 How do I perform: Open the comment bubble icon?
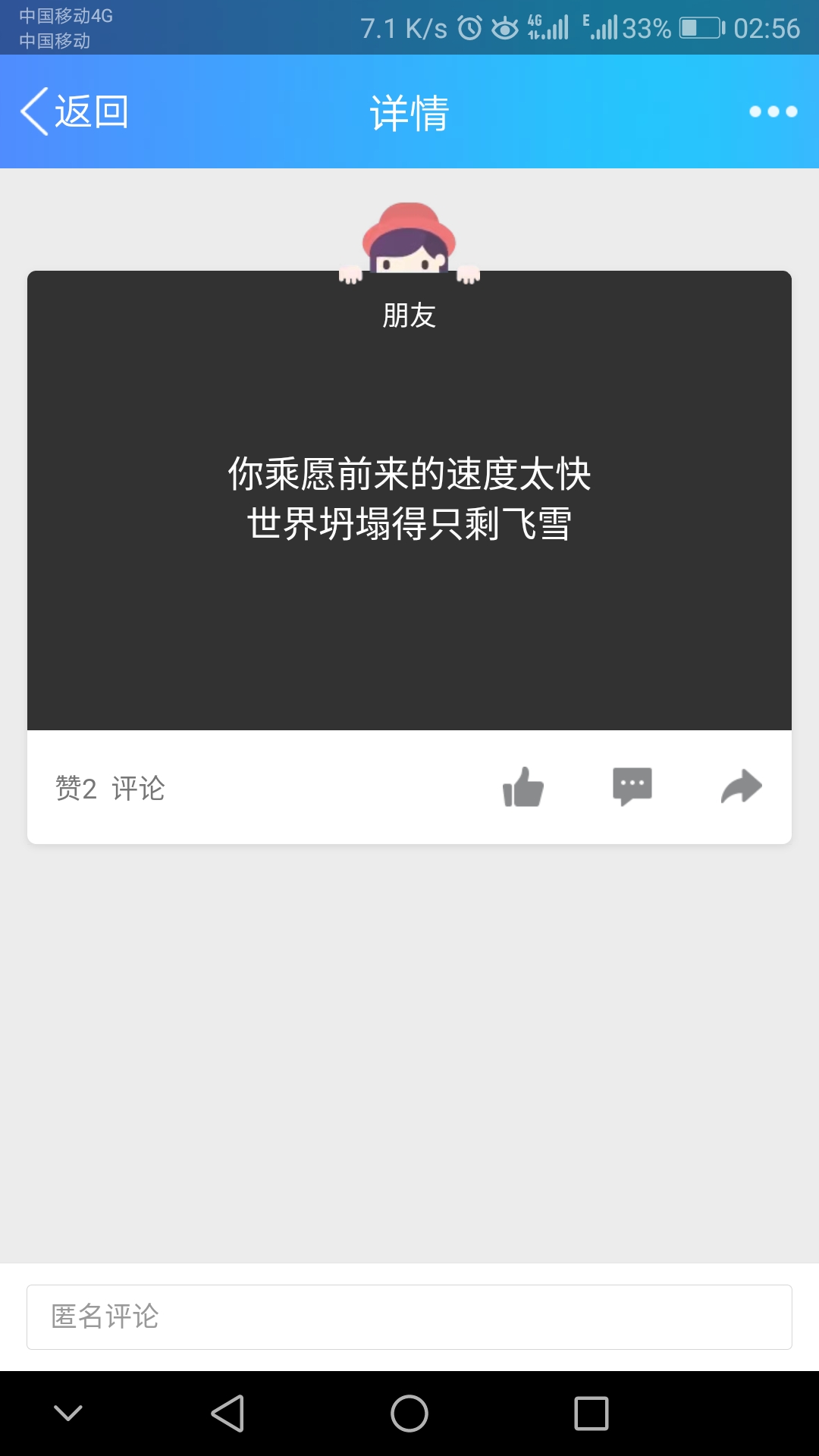coord(632,786)
